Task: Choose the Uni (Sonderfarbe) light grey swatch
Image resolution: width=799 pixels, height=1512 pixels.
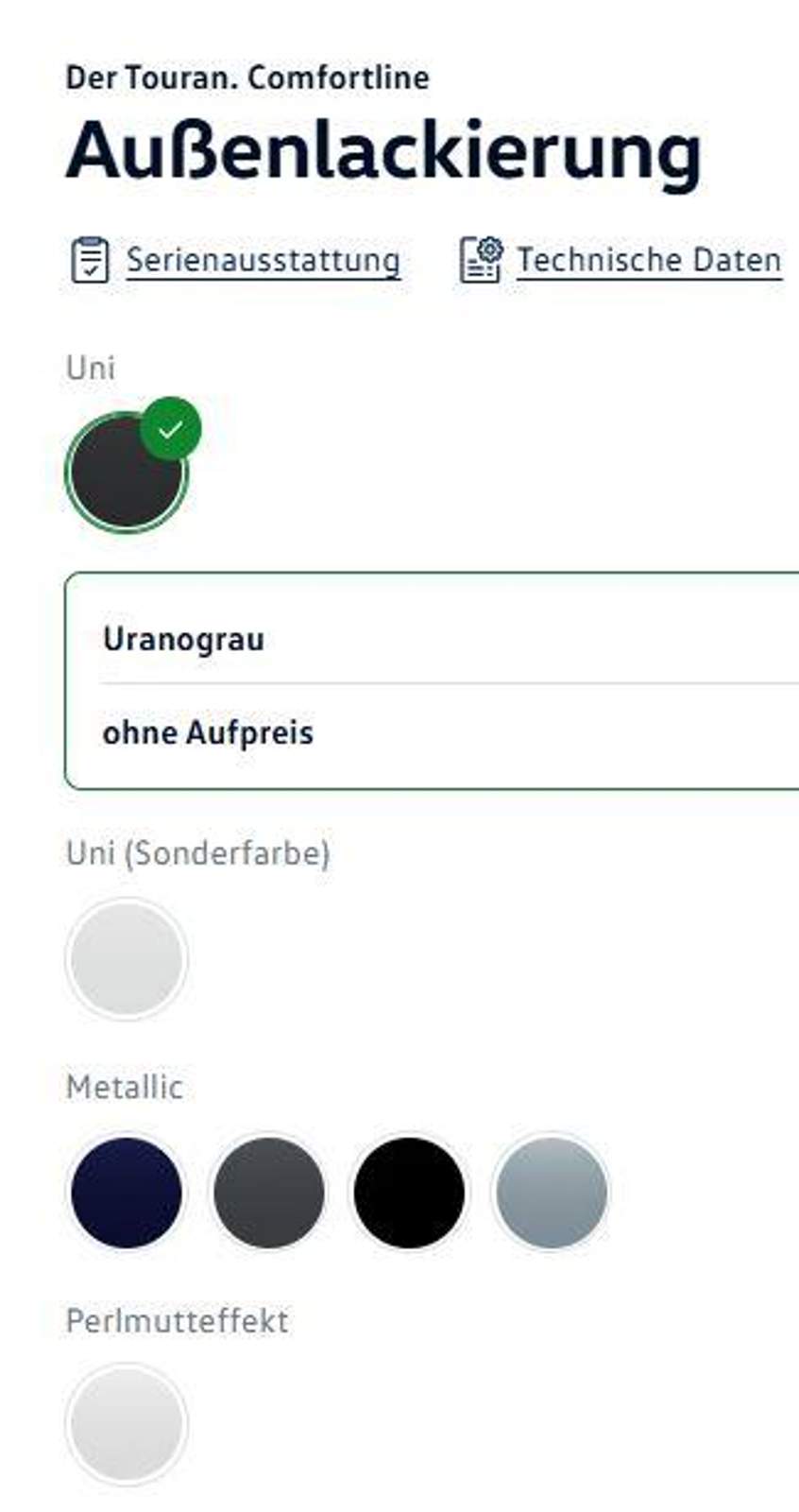Action: pos(127,958)
